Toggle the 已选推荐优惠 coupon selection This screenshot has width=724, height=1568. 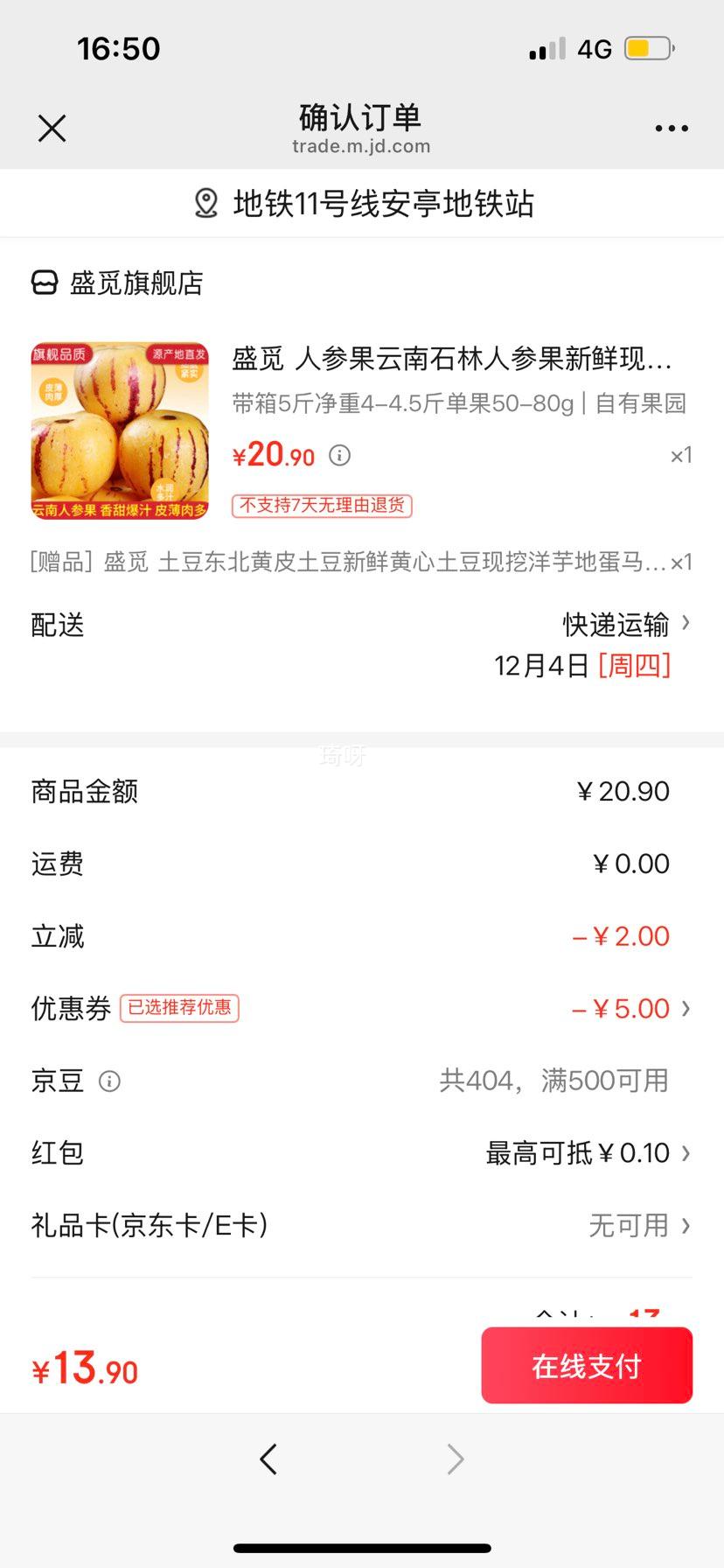pyautogui.click(x=179, y=1008)
